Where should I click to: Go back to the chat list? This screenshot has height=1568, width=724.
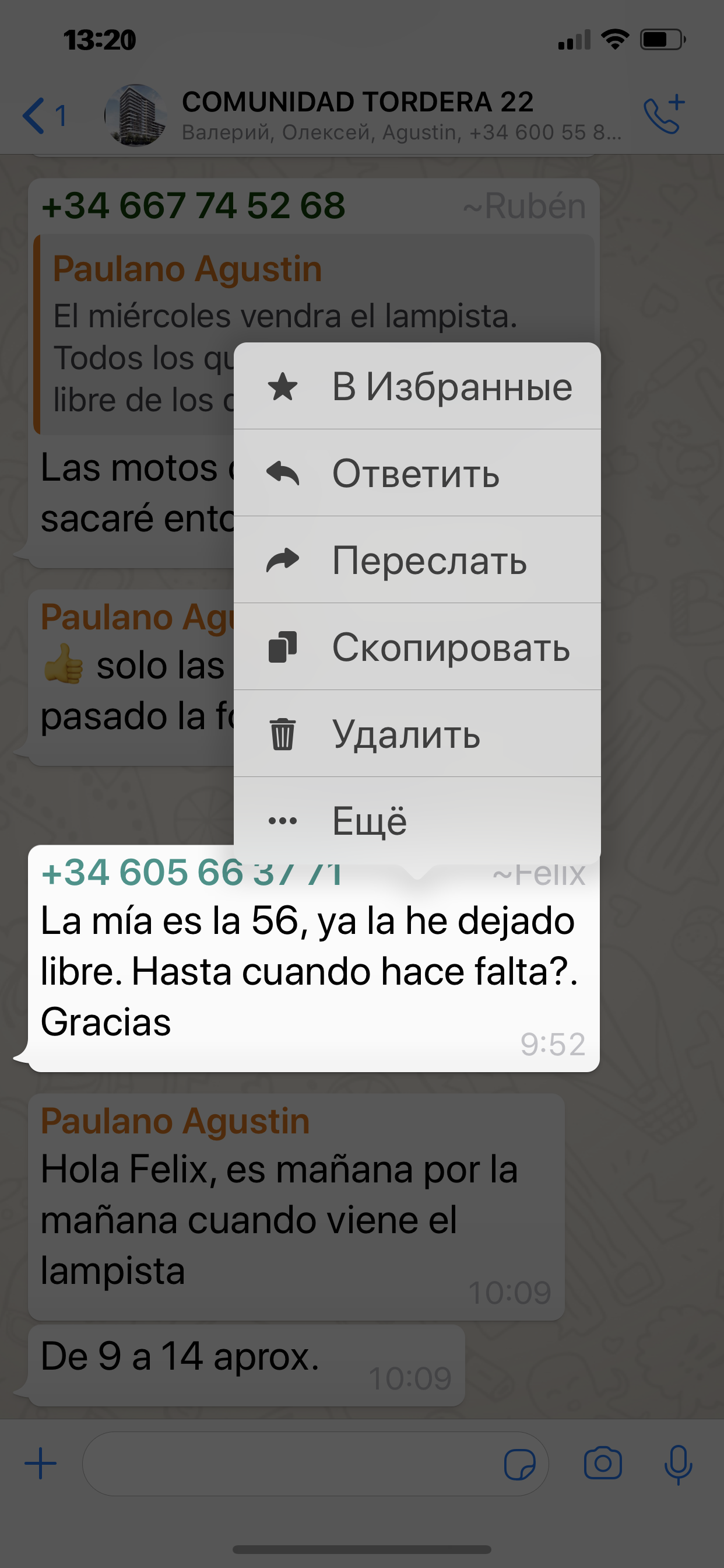point(43,116)
